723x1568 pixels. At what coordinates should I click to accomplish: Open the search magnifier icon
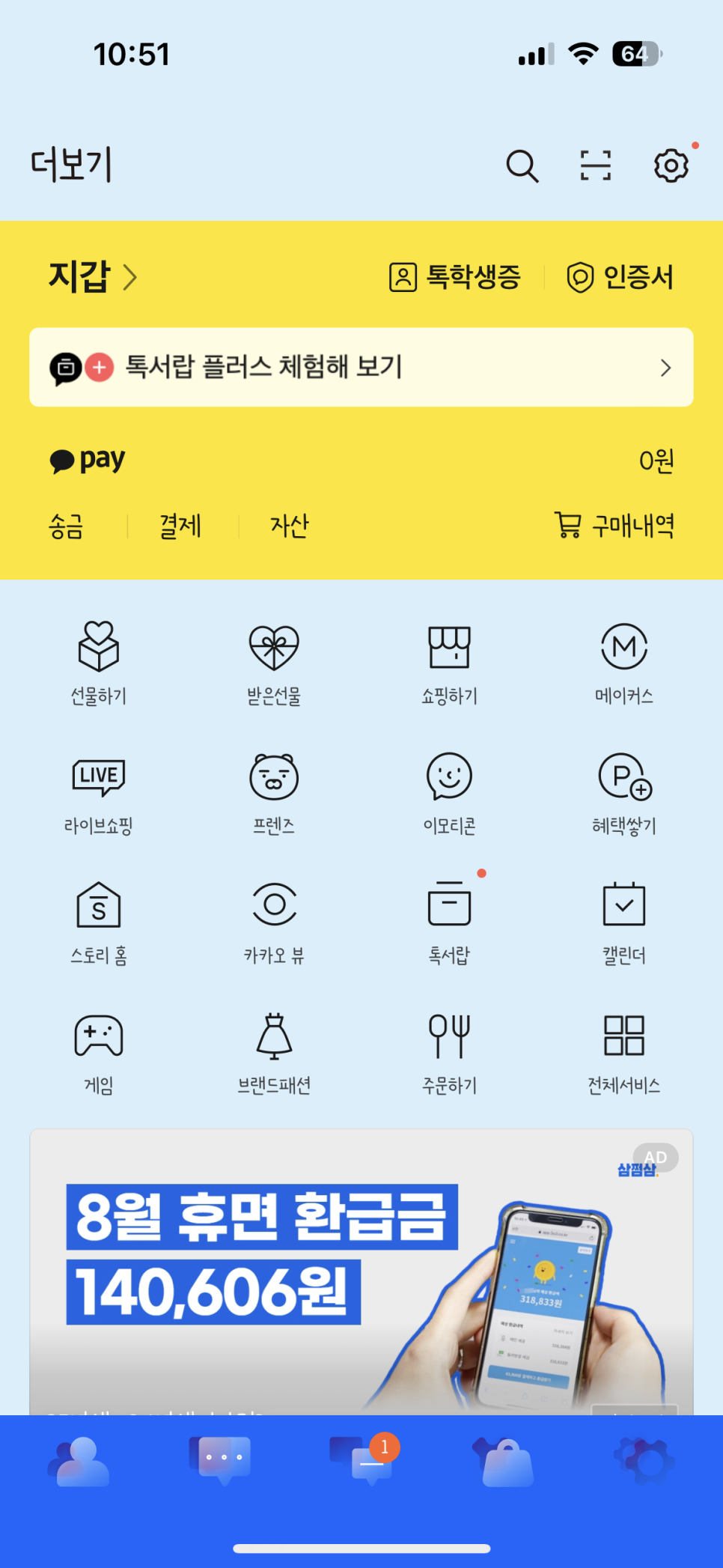[x=522, y=165]
